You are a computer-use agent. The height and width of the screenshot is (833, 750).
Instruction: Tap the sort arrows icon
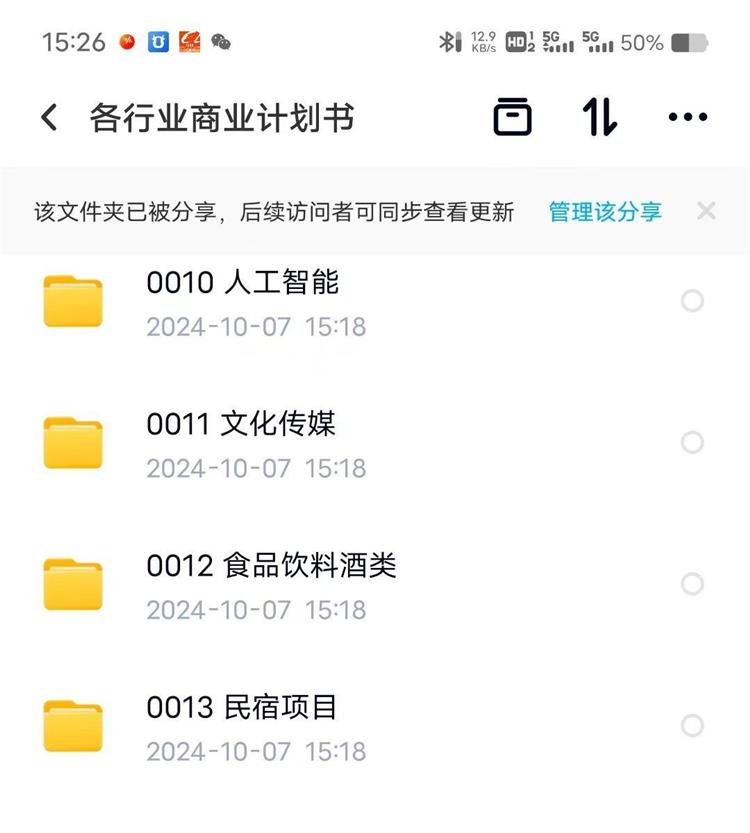pyautogui.click(x=598, y=116)
